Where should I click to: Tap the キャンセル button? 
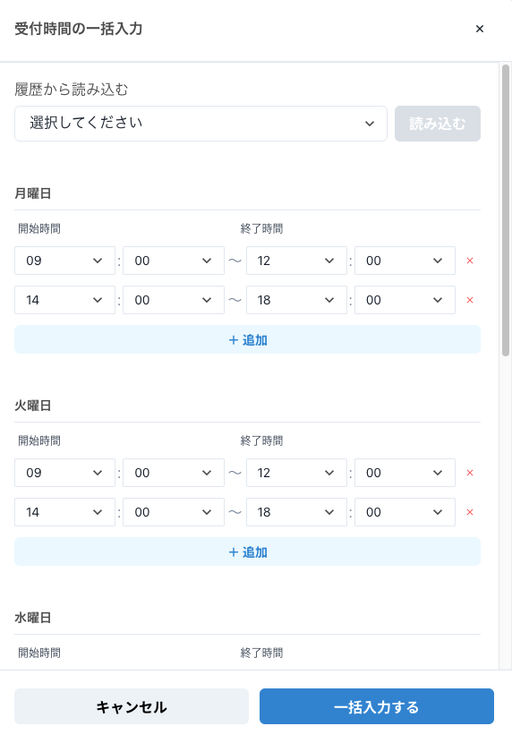[131, 707]
